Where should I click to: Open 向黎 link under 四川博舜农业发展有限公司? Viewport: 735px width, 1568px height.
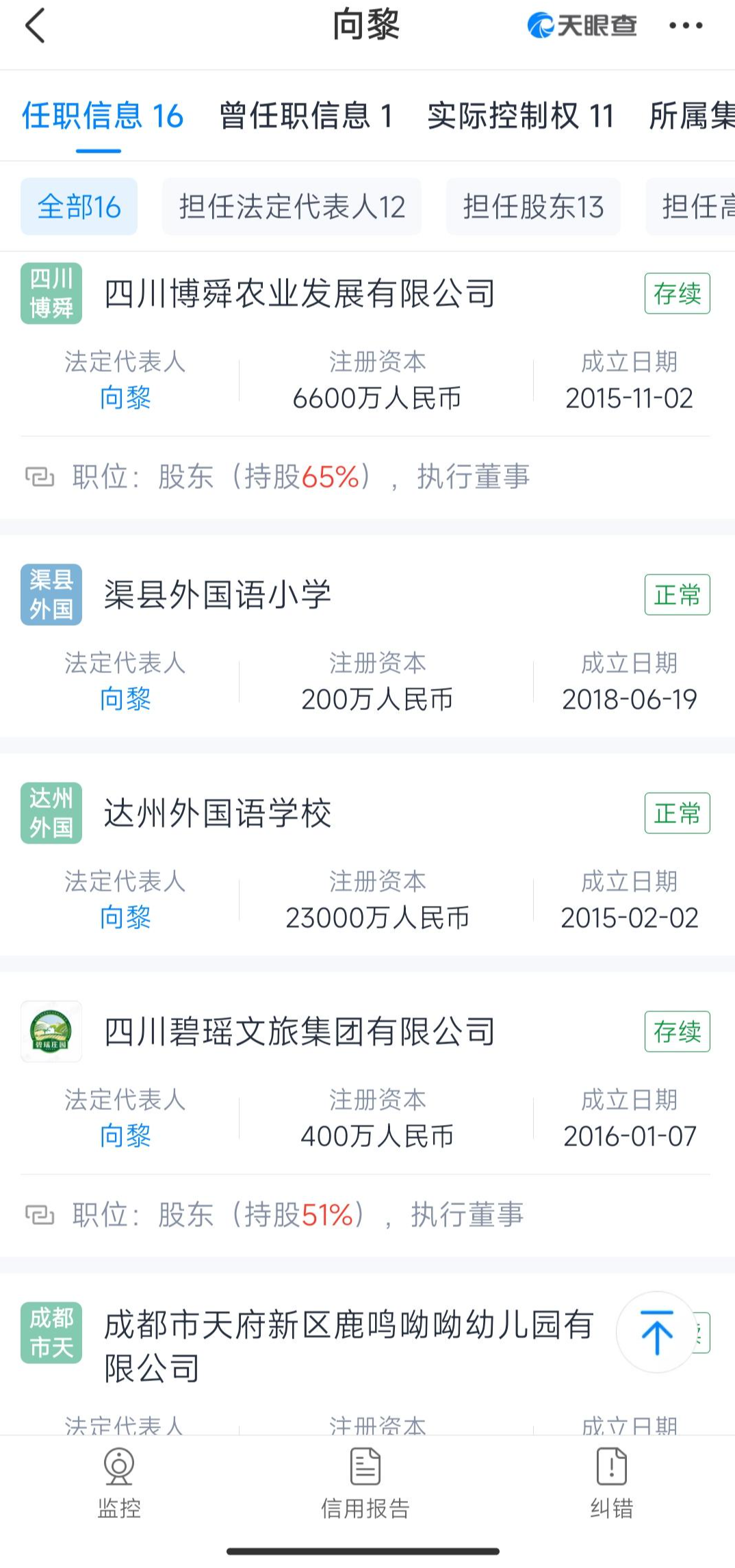tap(123, 399)
